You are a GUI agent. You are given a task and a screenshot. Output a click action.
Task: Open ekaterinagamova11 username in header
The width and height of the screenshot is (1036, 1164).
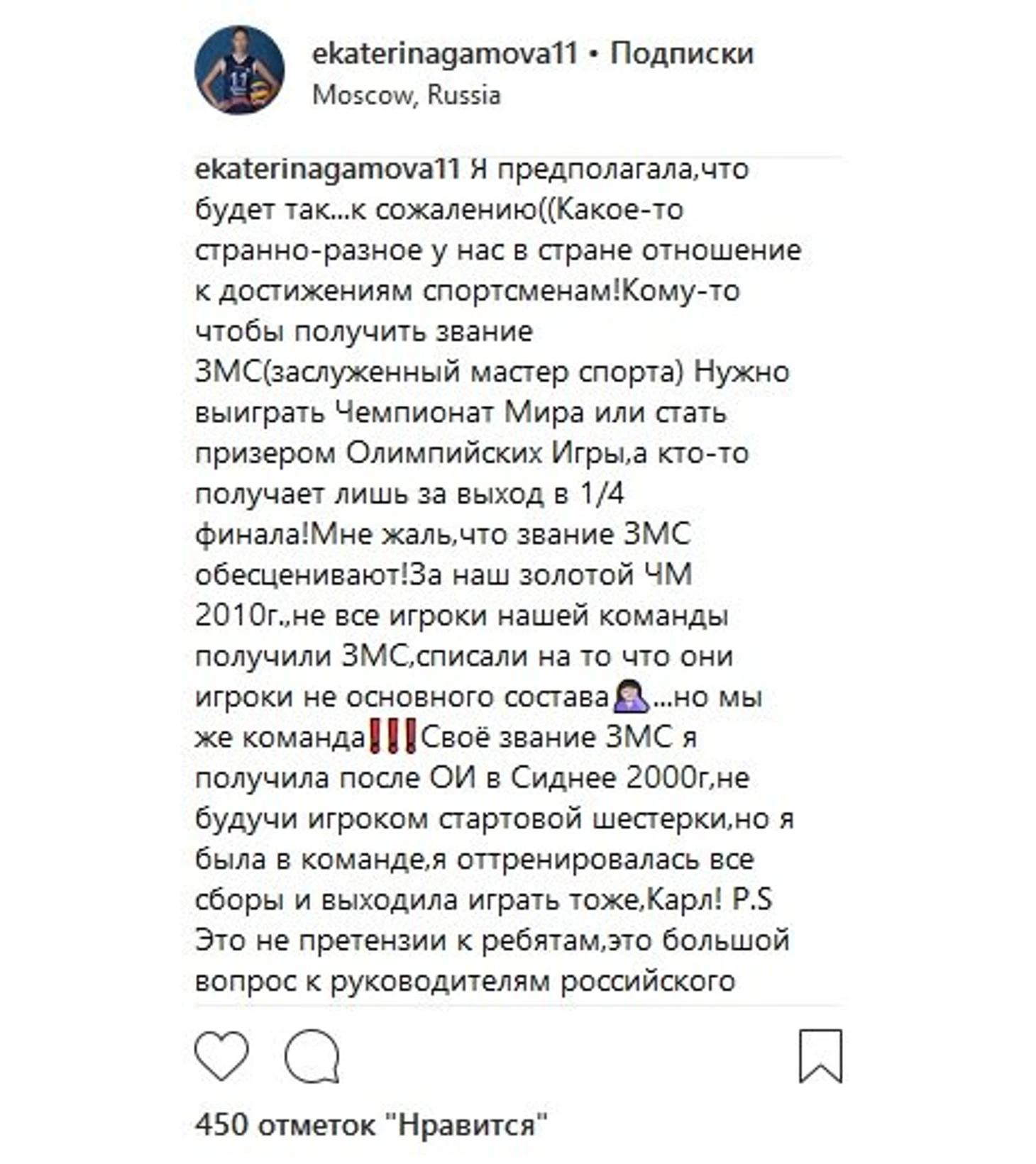445,54
